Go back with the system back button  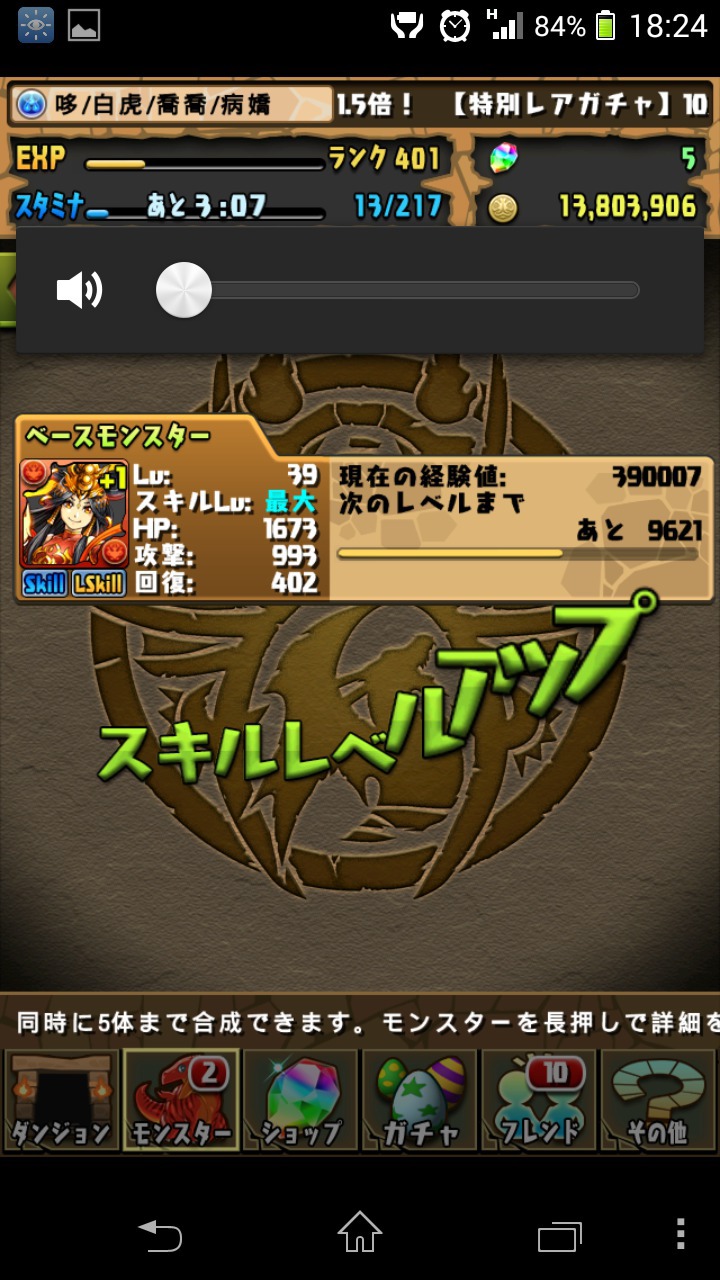coord(159,1233)
